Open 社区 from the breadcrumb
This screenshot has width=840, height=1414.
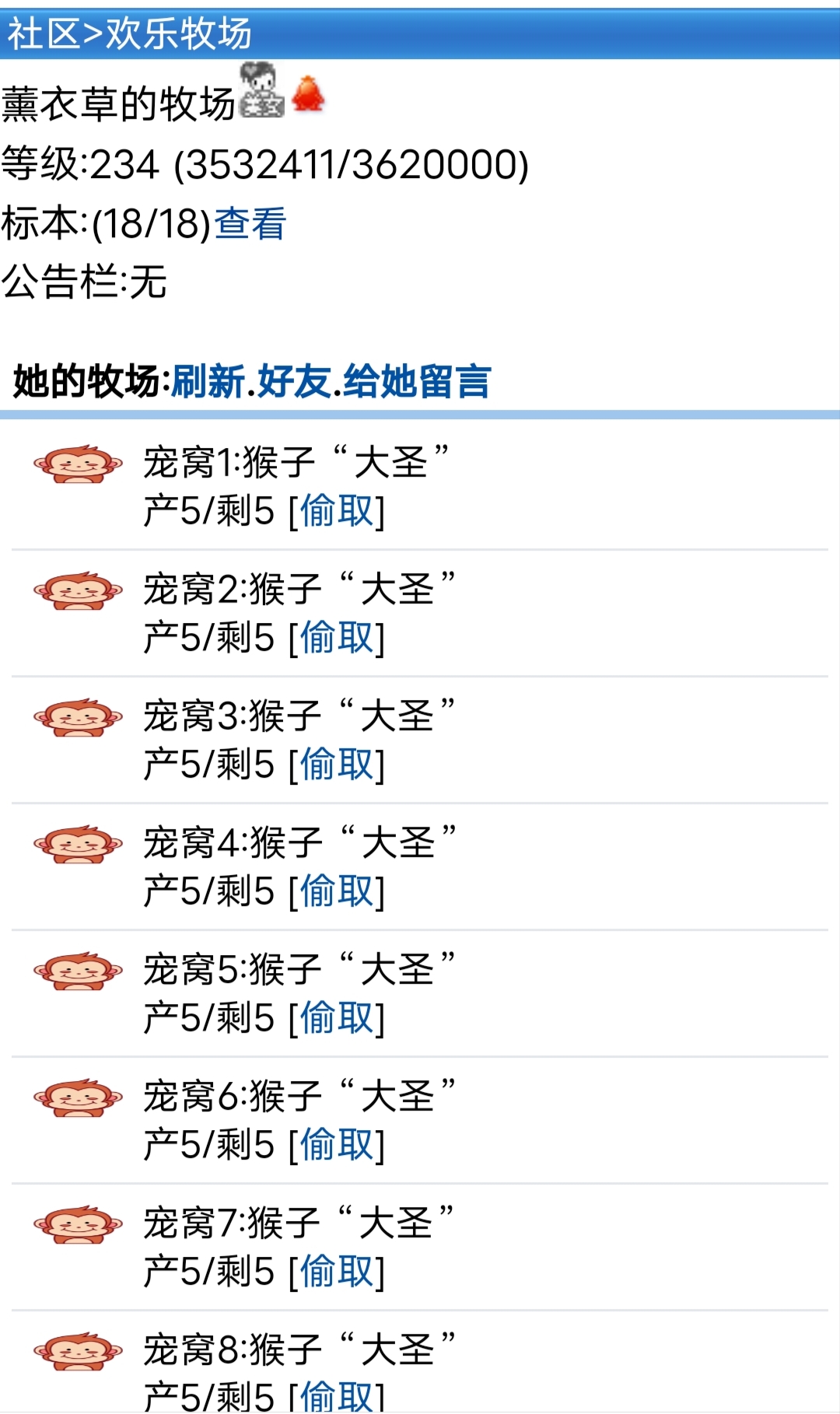(43, 33)
